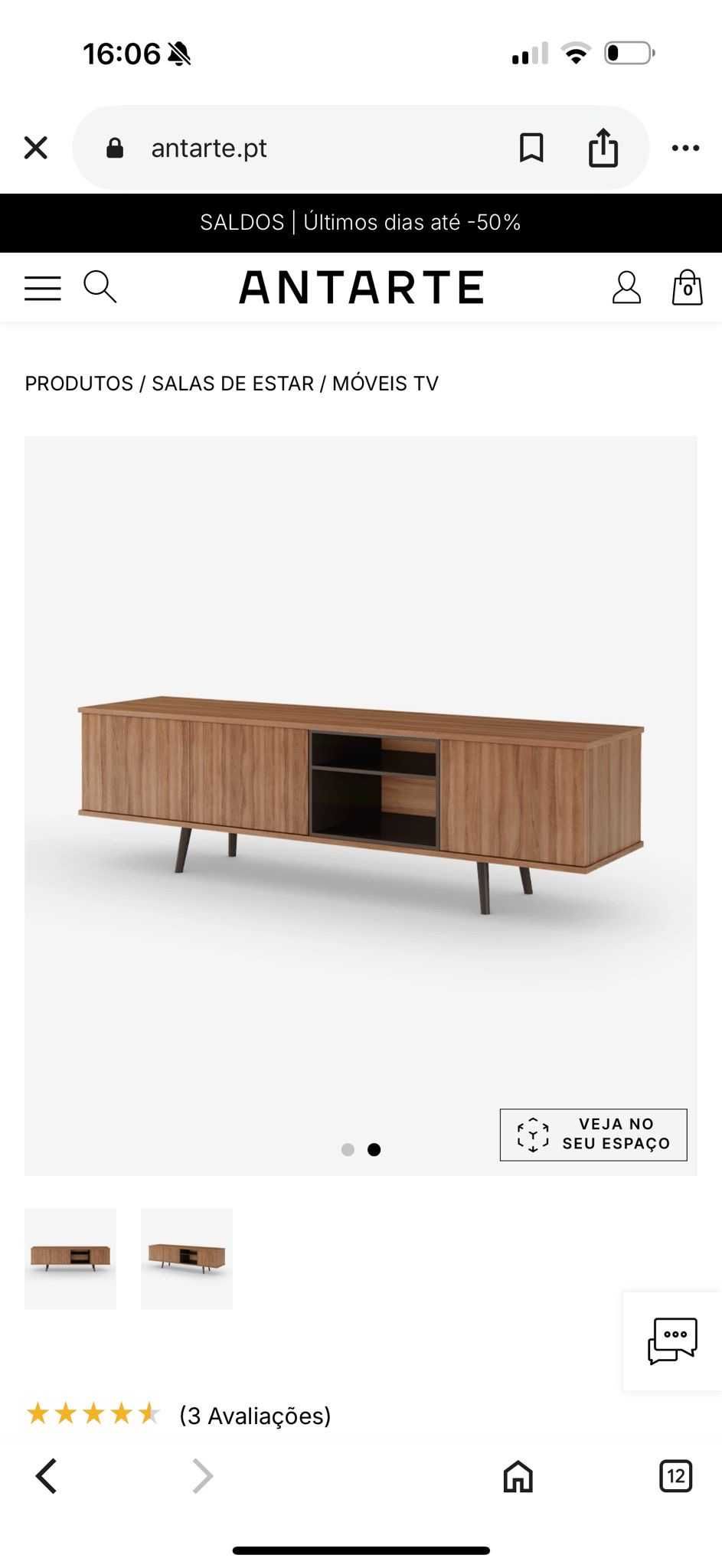Search the Antarte store
The width and height of the screenshot is (722, 1568).
click(x=100, y=287)
